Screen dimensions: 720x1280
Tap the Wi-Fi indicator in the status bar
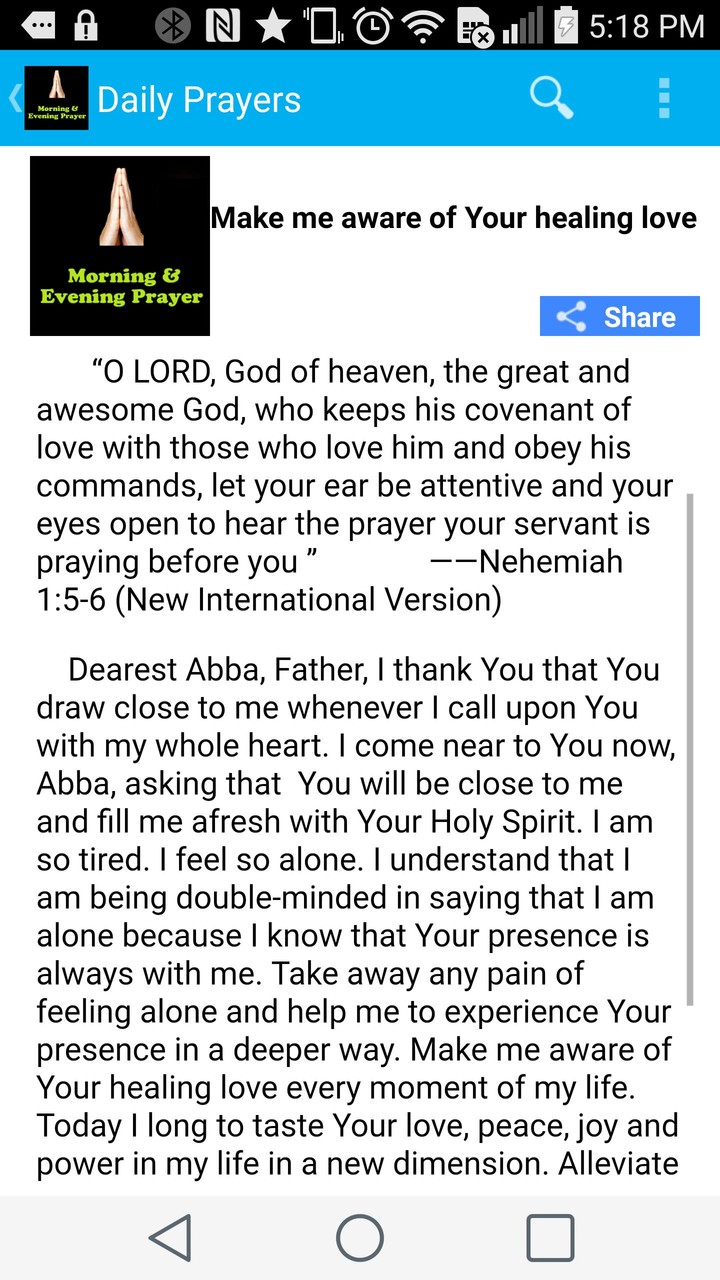click(x=421, y=28)
